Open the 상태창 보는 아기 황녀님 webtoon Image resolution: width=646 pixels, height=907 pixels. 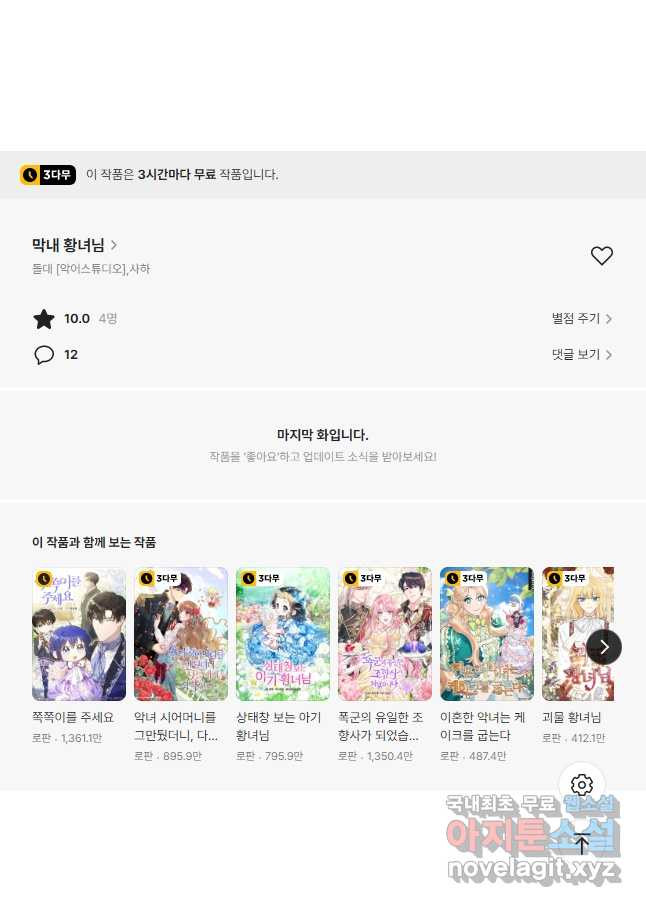(x=283, y=634)
